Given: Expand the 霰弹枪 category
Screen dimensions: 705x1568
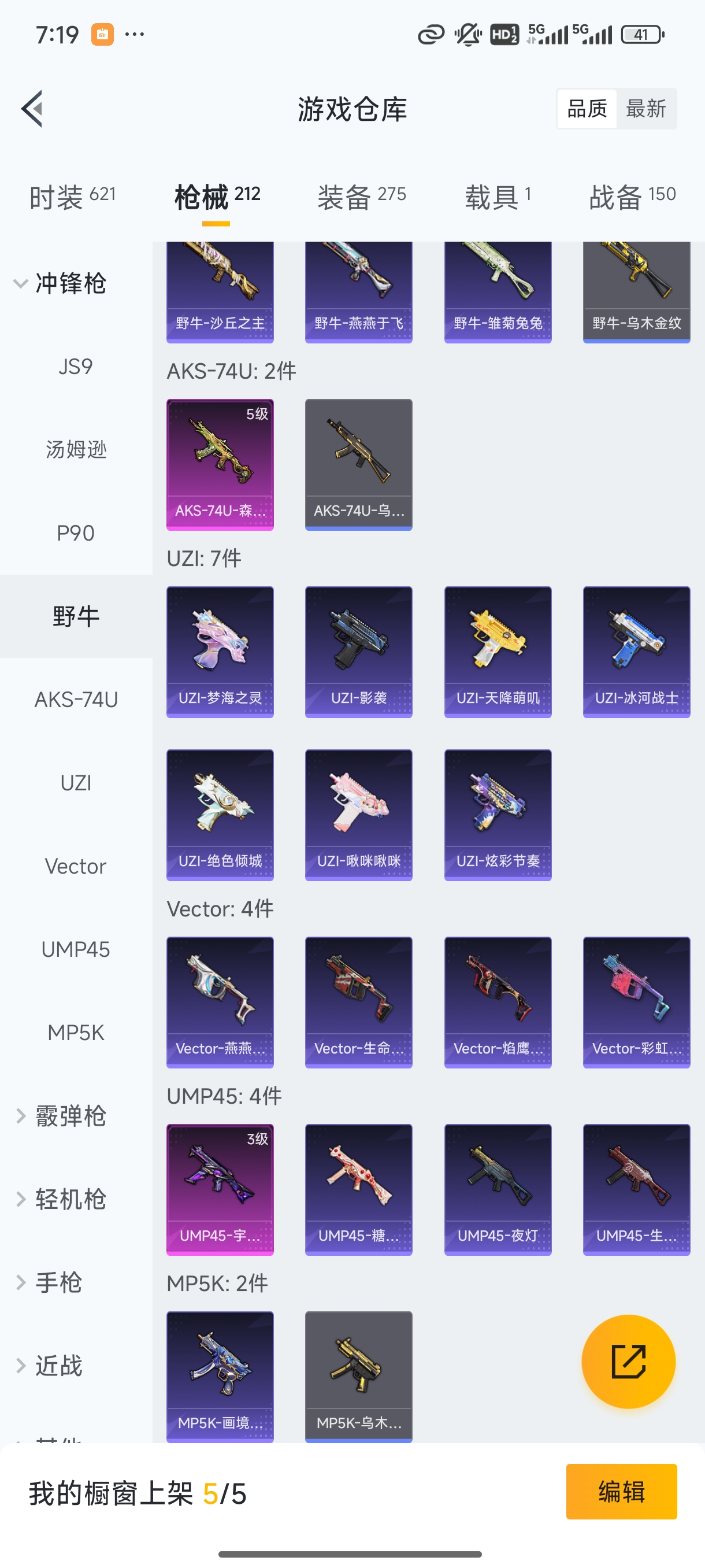Looking at the screenshot, I should point(61,1116).
